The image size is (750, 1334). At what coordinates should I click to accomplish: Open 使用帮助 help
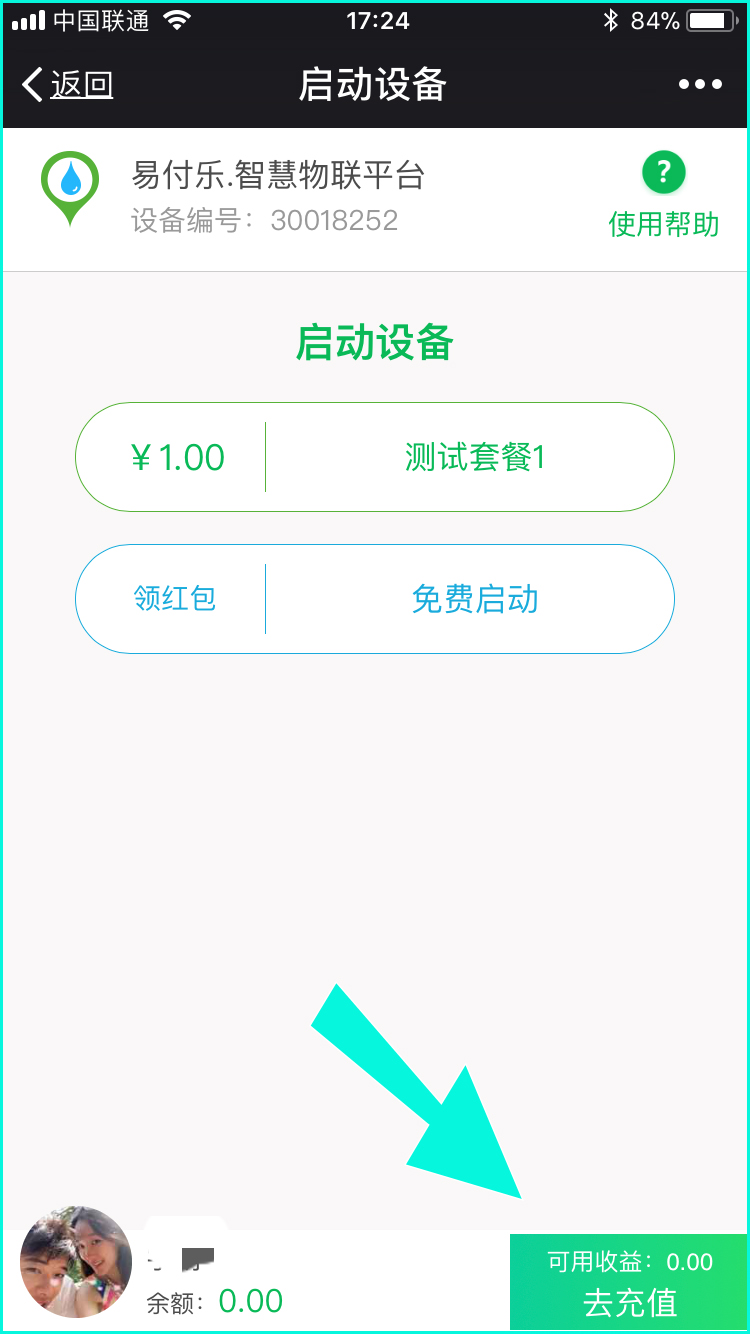pos(664,197)
